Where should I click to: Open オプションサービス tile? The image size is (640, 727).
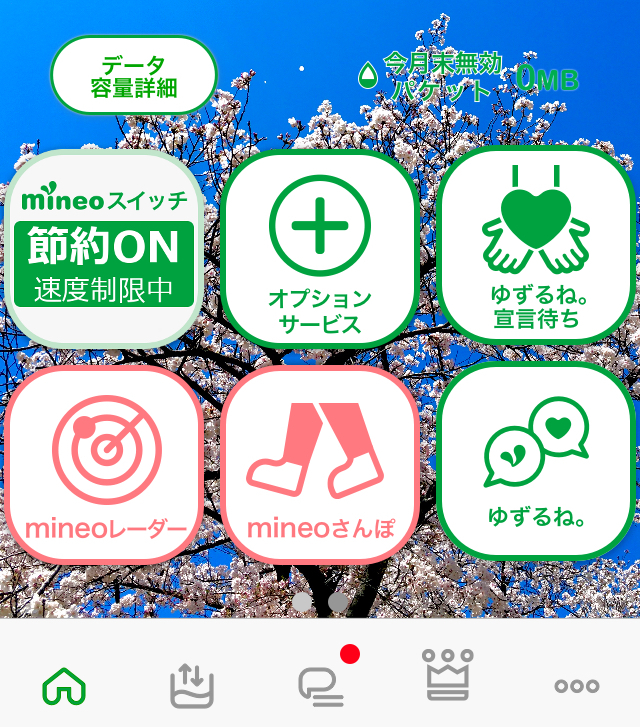click(x=320, y=250)
